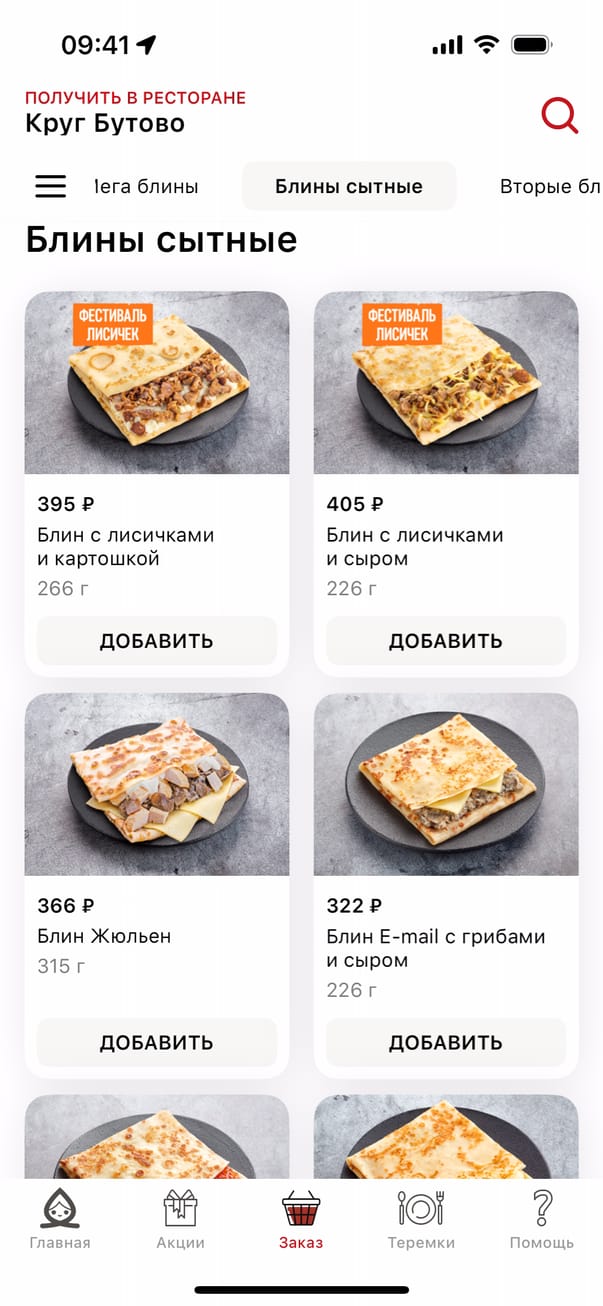
Task: View details of Блин с лисичками и сыром
Action: click(446, 383)
